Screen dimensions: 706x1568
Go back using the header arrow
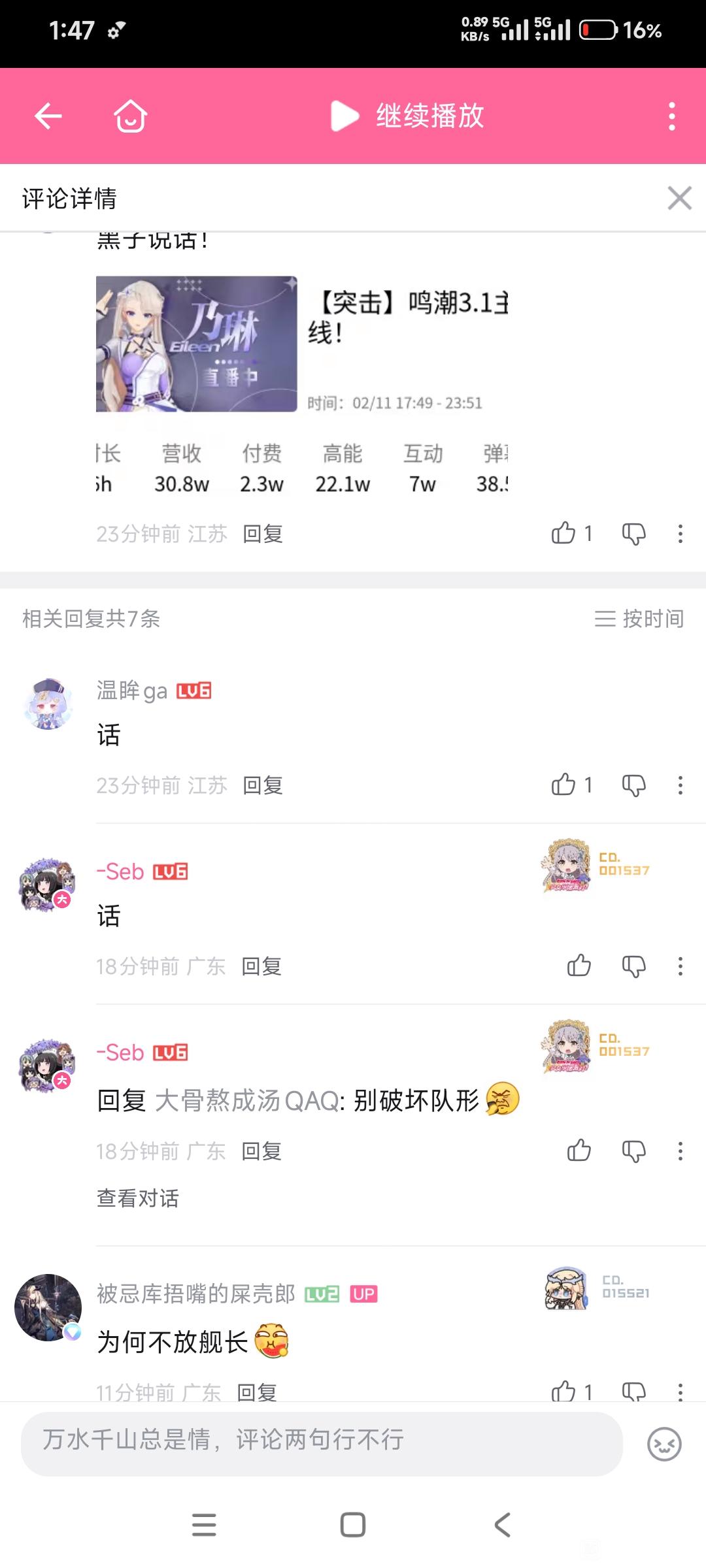pyautogui.click(x=48, y=116)
